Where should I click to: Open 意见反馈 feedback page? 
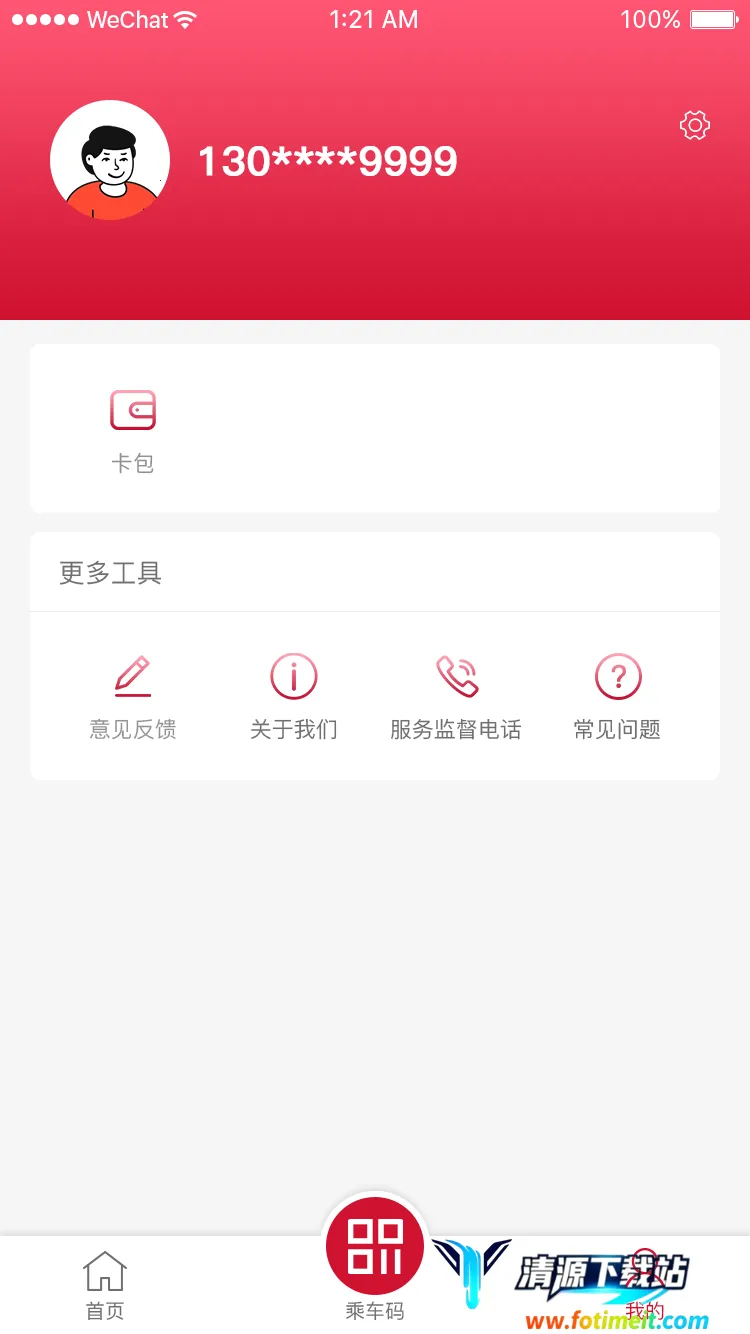[x=133, y=730]
